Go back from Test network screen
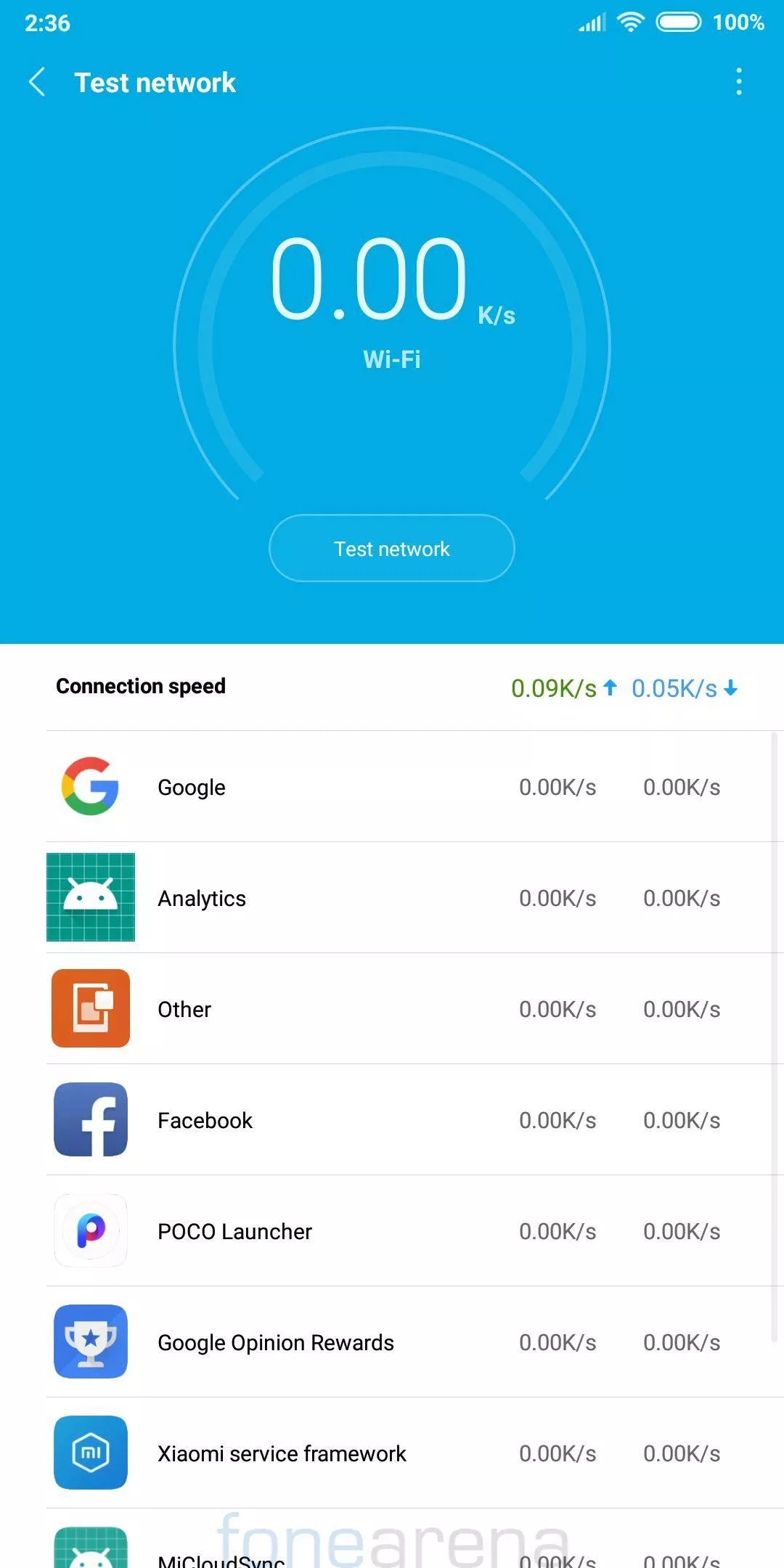Image resolution: width=784 pixels, height=1568 pixels. tap(38, 82)
